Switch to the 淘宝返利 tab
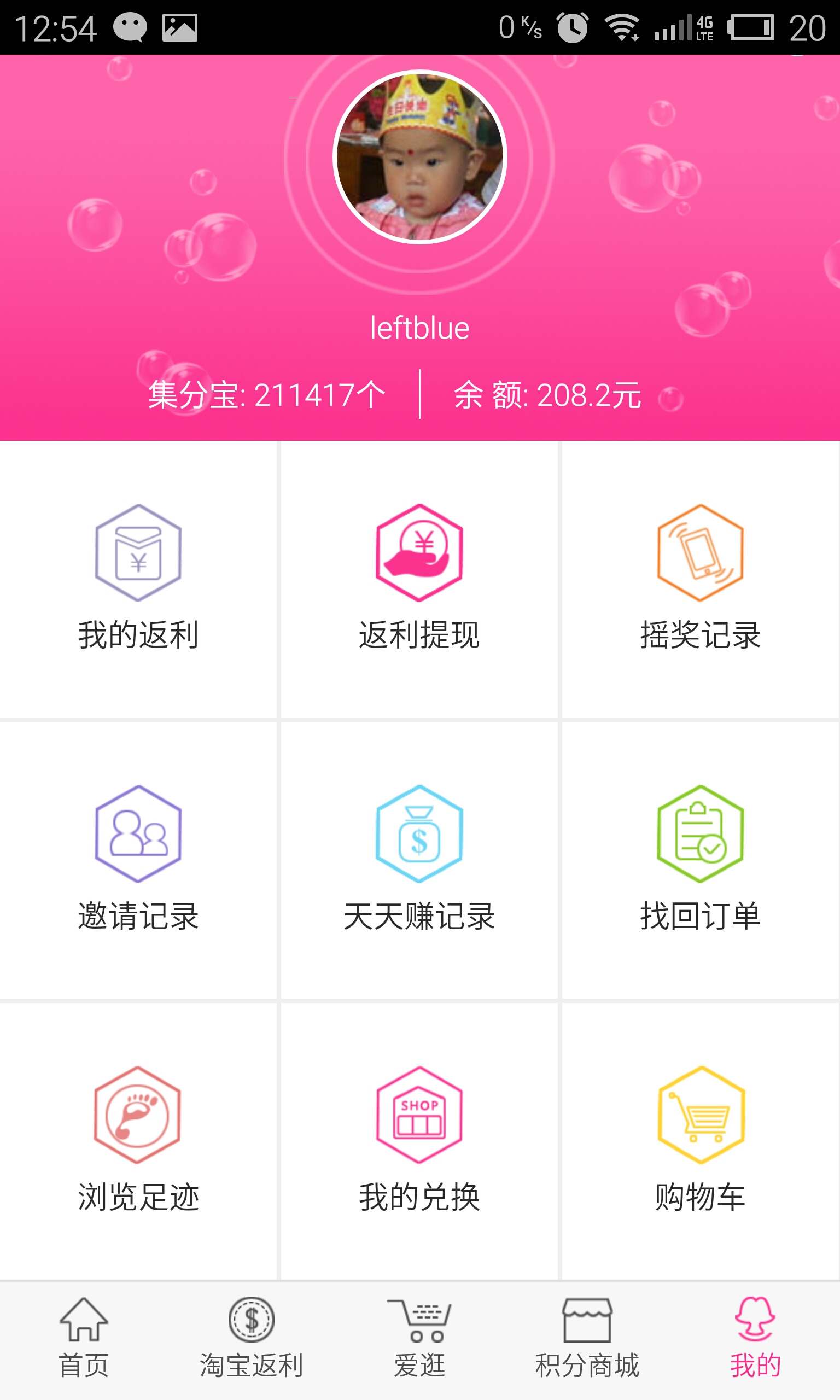The image size is (840, 1400). pyautogui.click(x=252, y=1338)
